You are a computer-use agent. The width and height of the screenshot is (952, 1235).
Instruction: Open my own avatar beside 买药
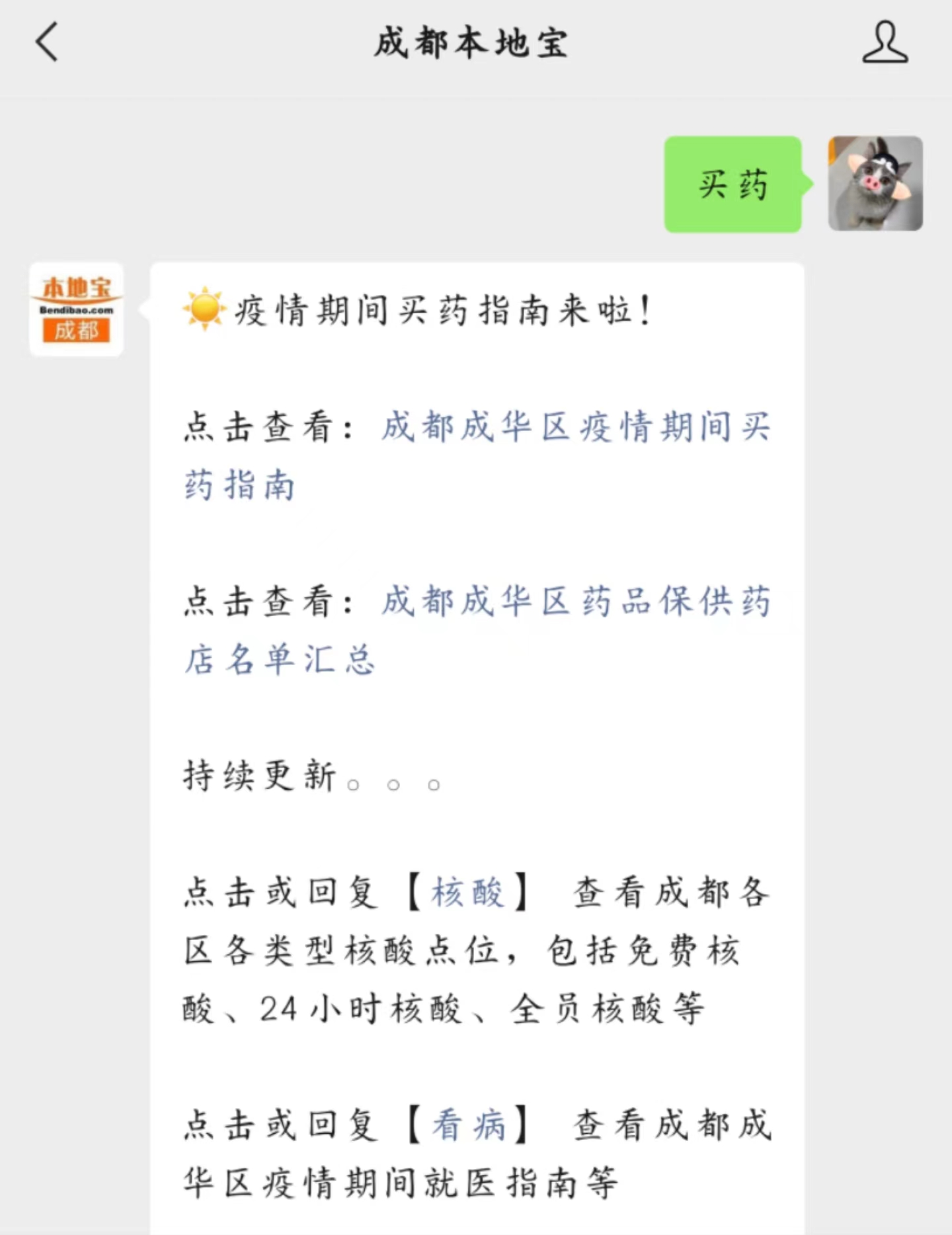click(x=875, y=184)
